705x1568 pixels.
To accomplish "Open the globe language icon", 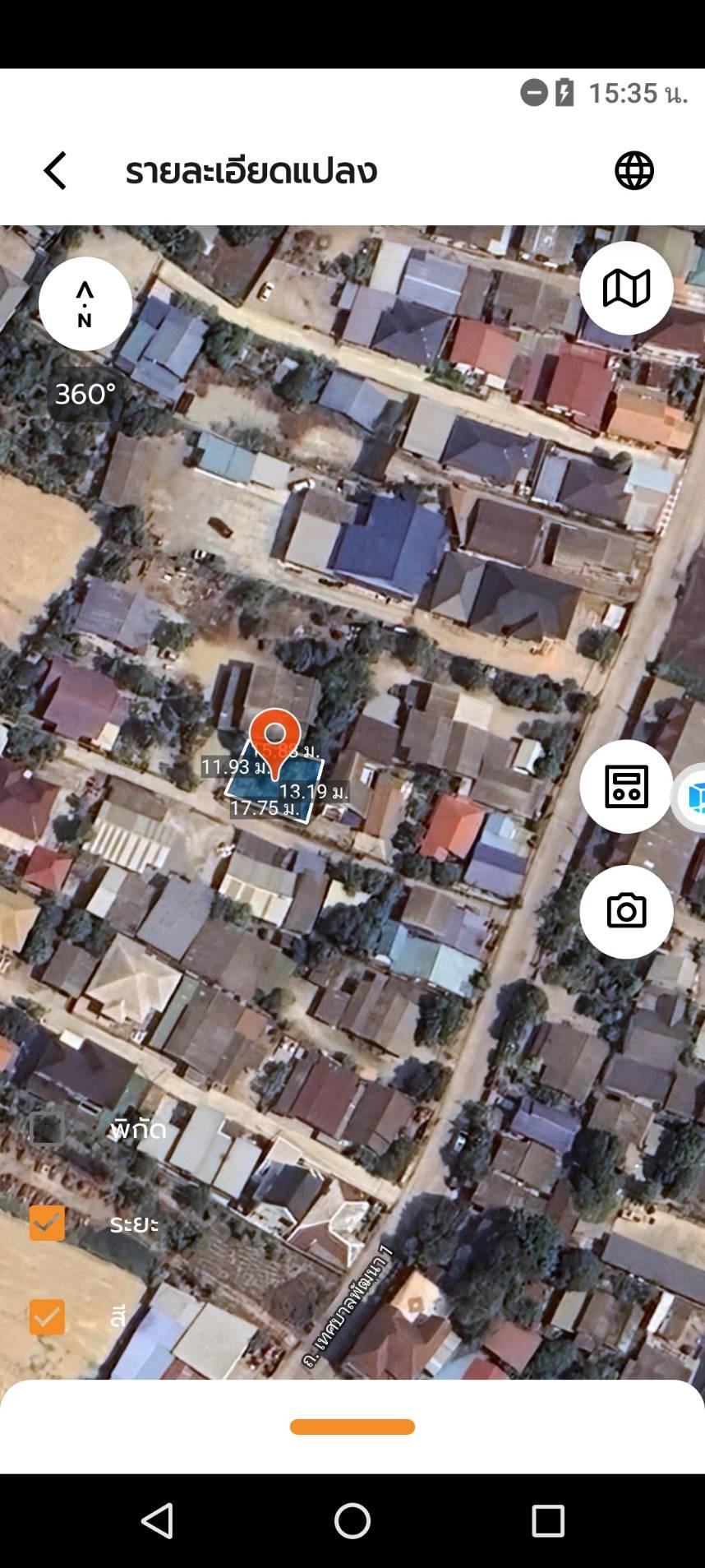I will coord(634,171).
